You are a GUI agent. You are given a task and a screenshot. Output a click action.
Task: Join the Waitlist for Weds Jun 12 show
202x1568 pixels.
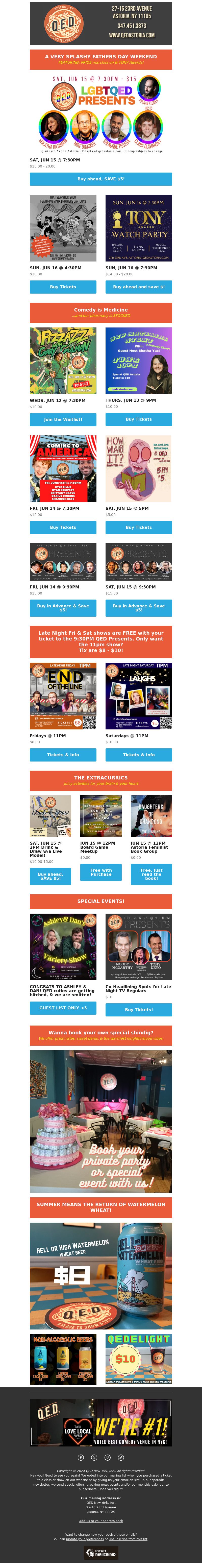[x=63, y=419]
